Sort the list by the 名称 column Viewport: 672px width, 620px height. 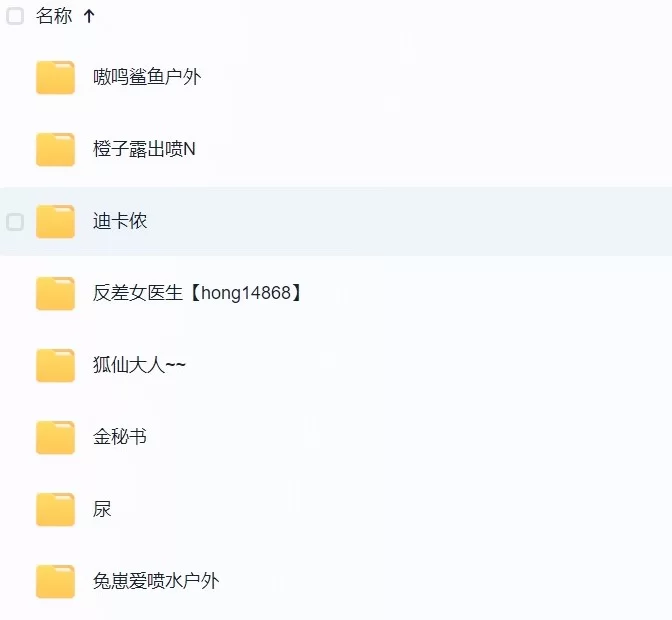(x=54, y=16)
